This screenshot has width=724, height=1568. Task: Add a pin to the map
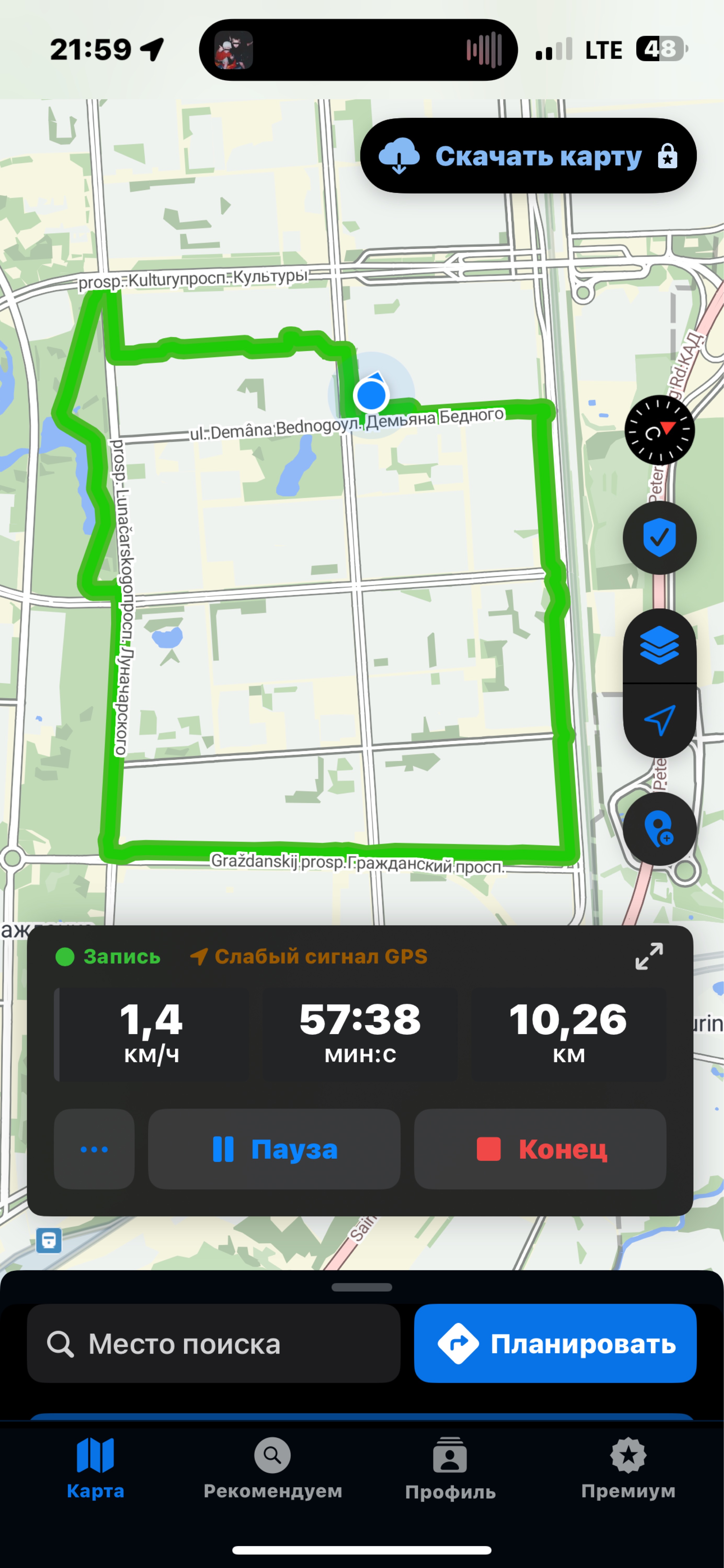pyautogui.click(x=659, y=829)
